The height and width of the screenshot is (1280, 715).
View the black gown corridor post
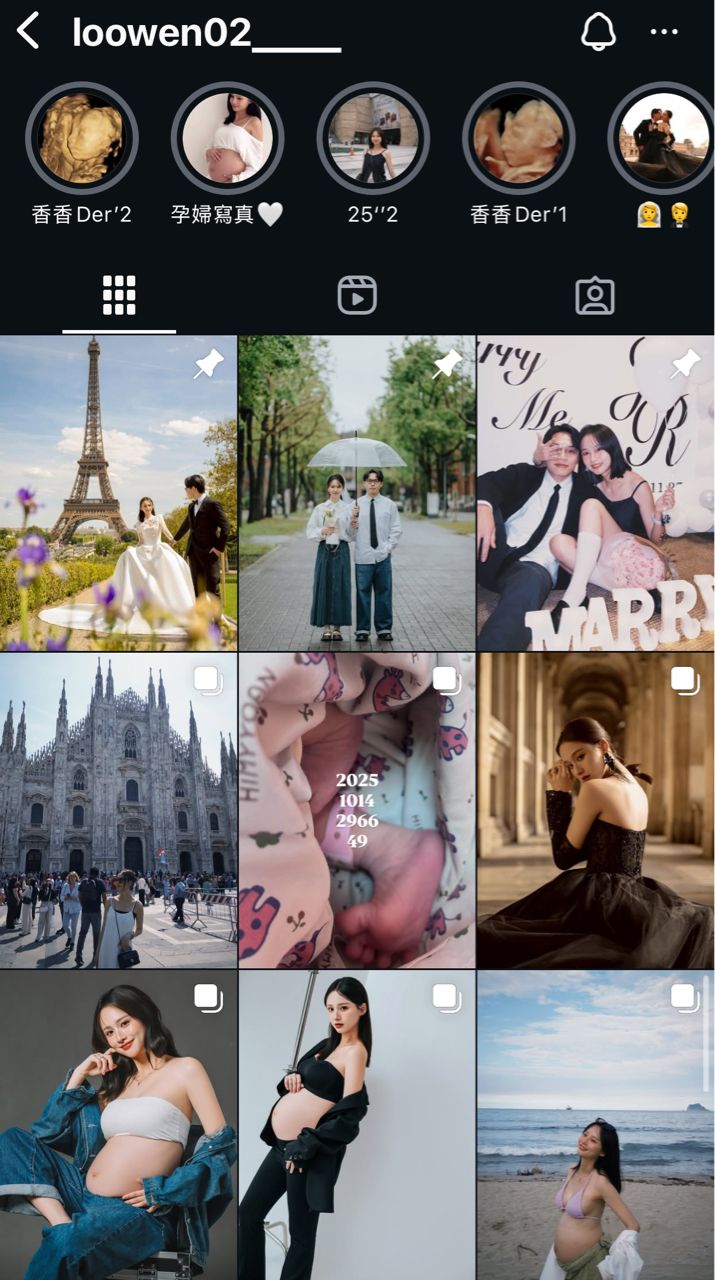(x=596, y=811)
